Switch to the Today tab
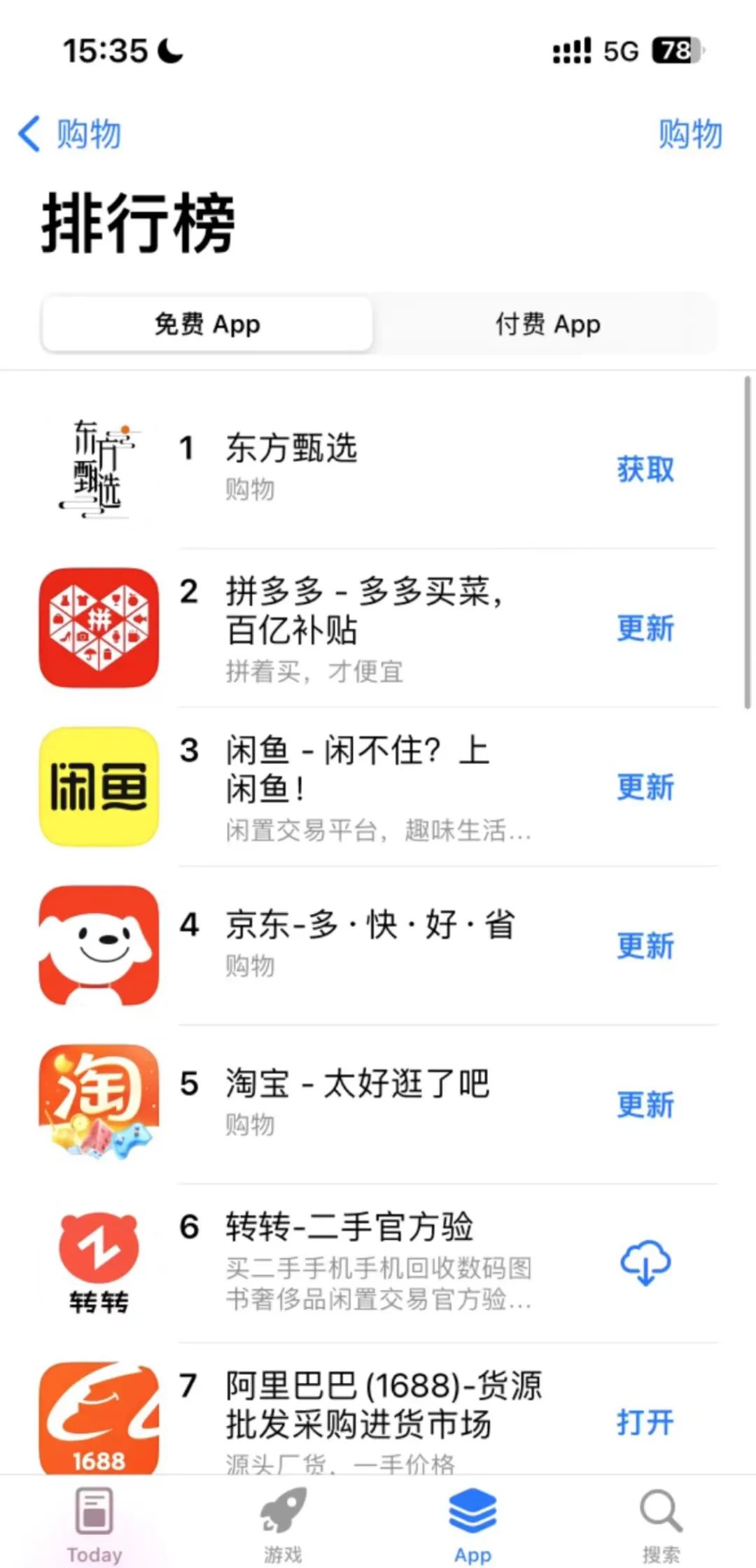 point(94,1525)
